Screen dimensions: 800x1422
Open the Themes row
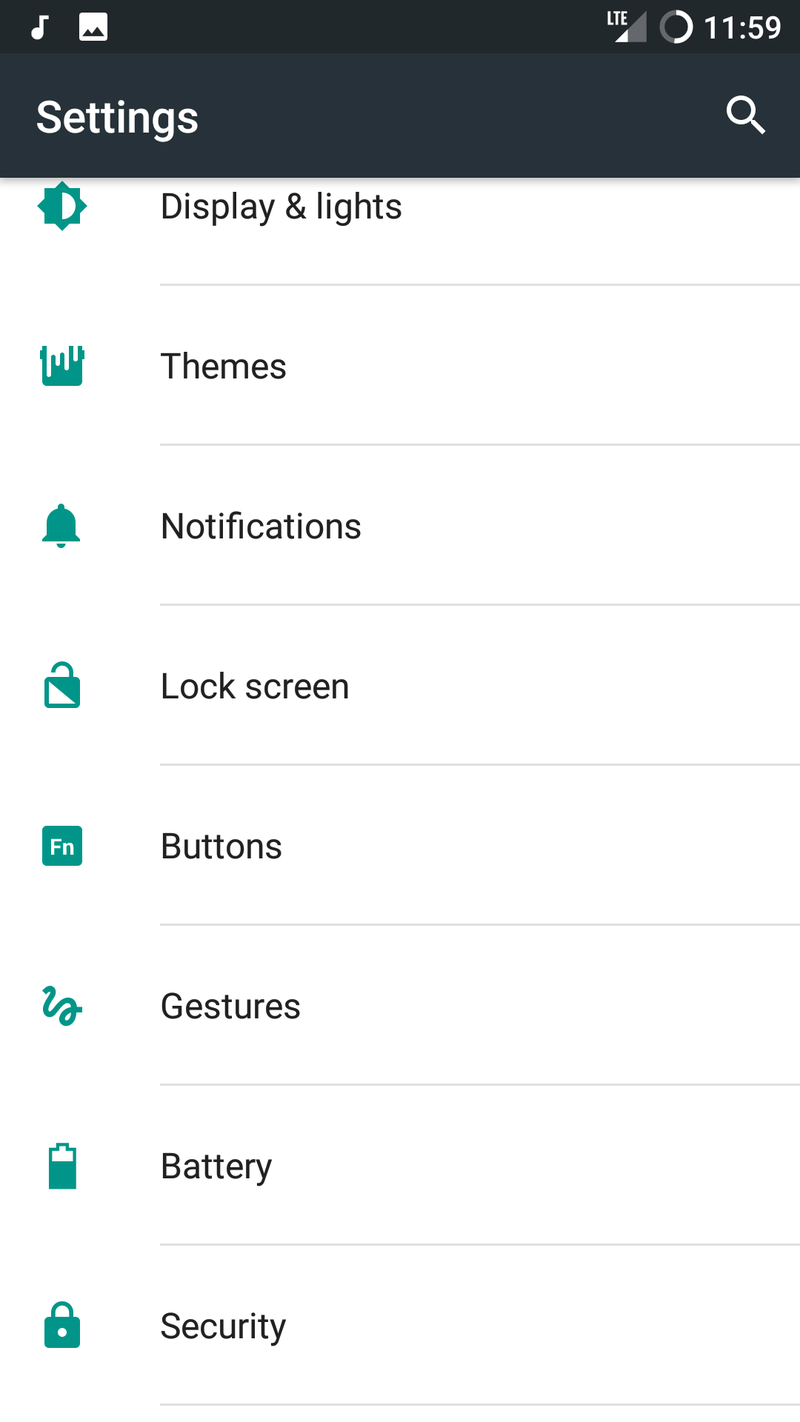(x=400, y=366)
